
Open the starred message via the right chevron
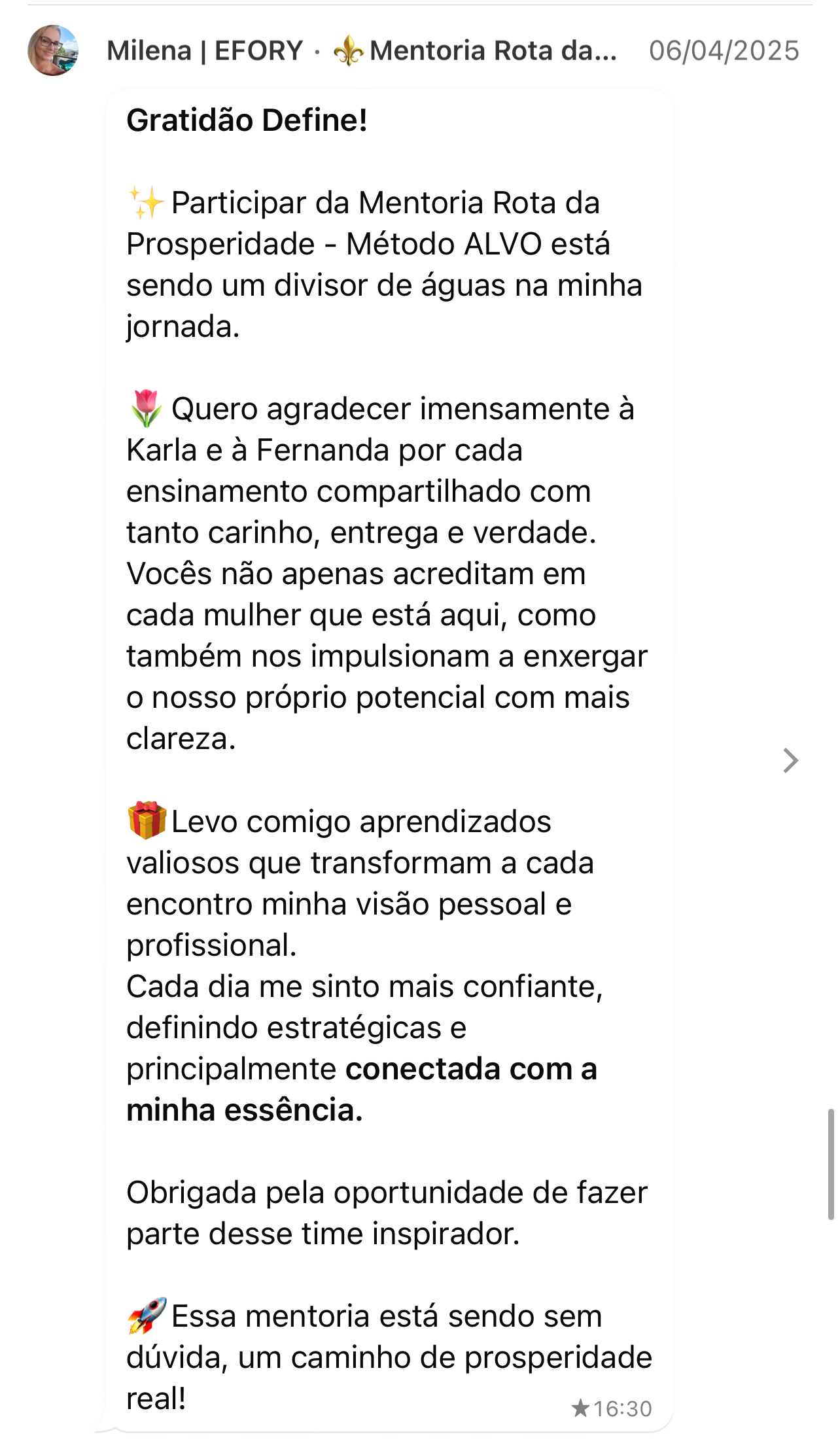click(790, 761)
